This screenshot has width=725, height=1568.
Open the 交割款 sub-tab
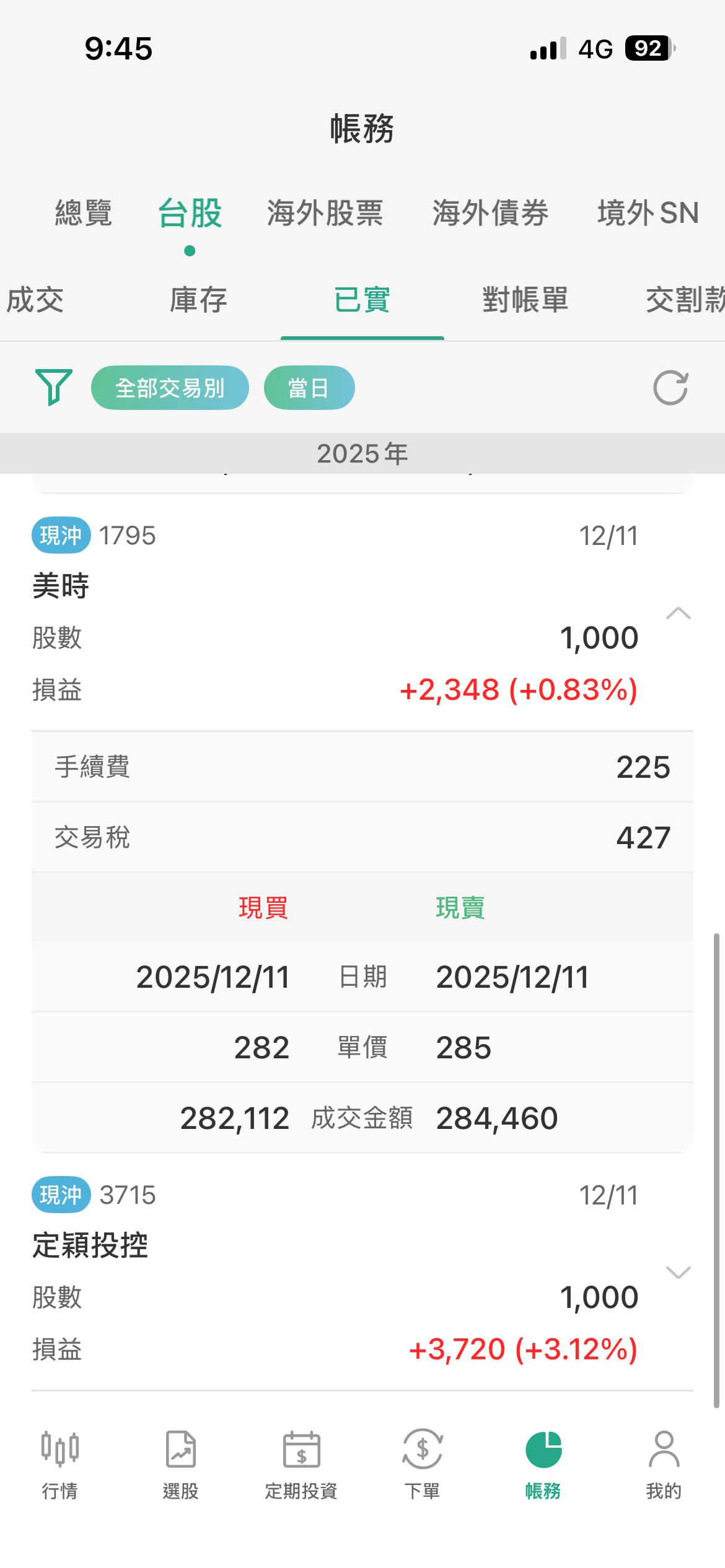pyautogui.click(x=685, y=301)
